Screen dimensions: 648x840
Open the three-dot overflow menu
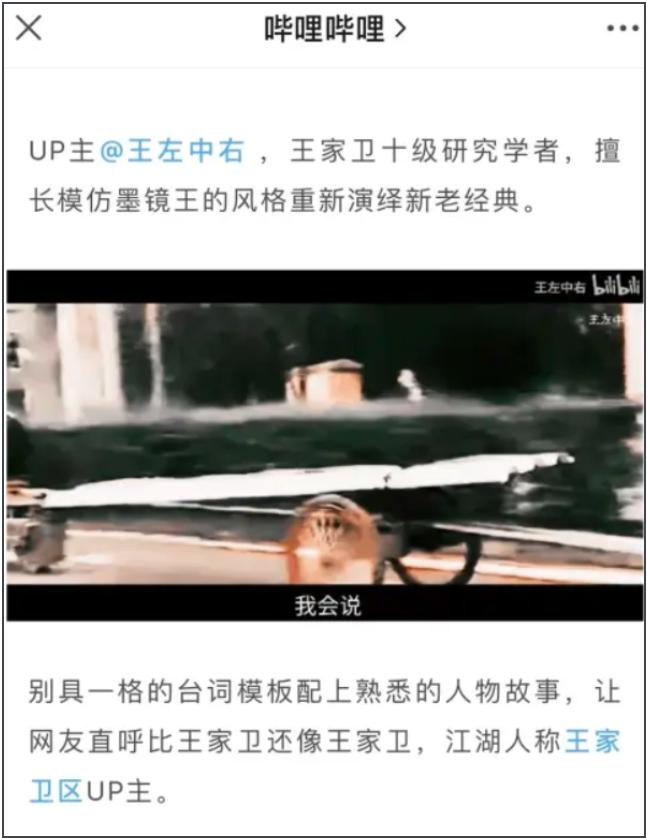[622, 28]
